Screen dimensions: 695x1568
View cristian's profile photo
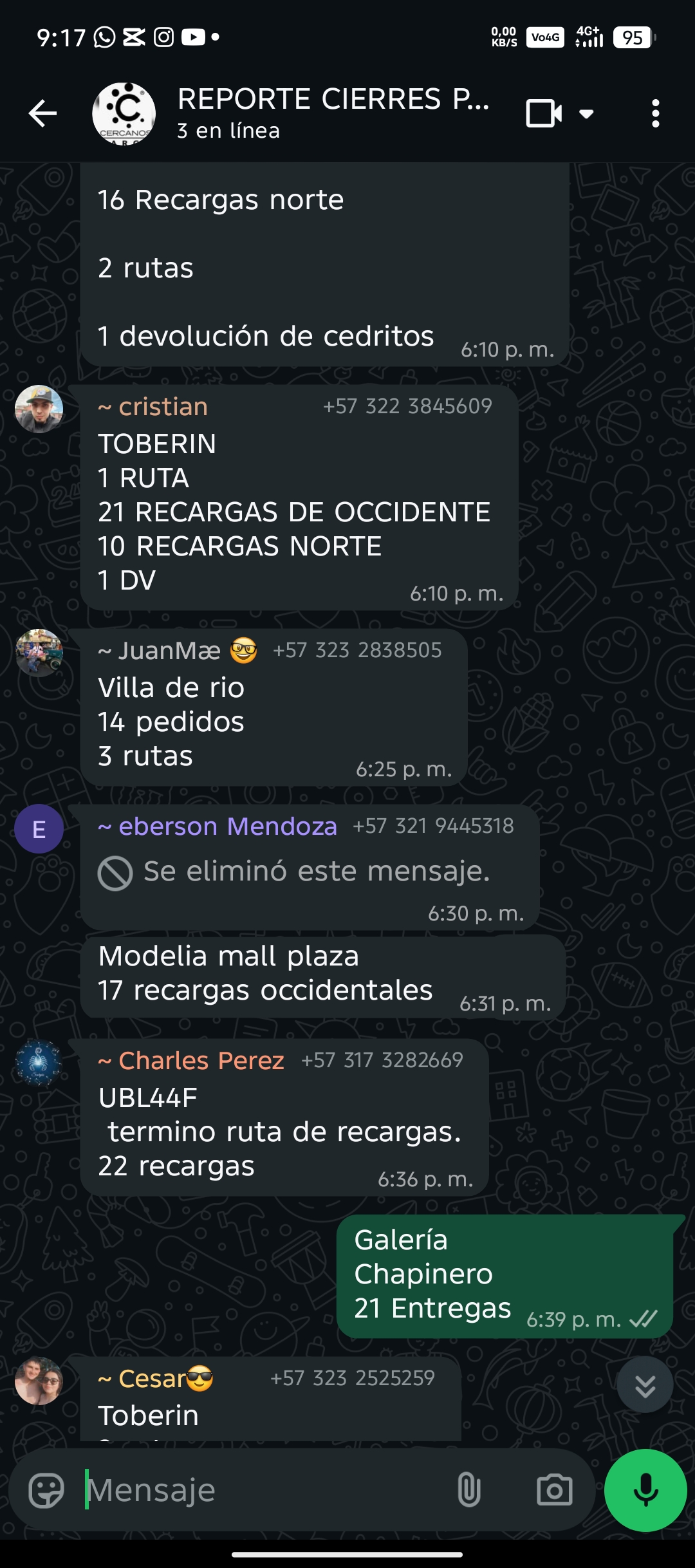39,409
